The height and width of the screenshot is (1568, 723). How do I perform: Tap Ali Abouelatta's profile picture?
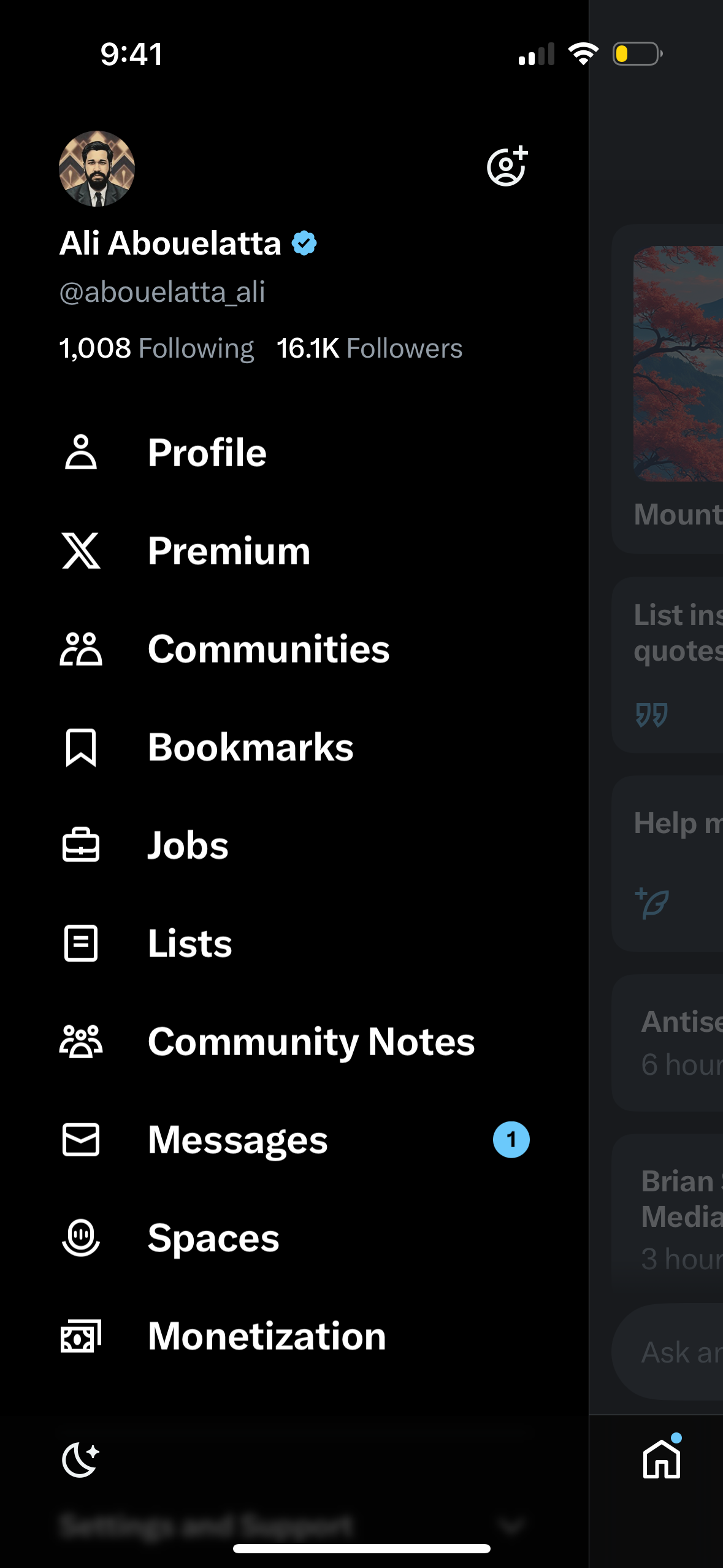(x=96, y=169)
